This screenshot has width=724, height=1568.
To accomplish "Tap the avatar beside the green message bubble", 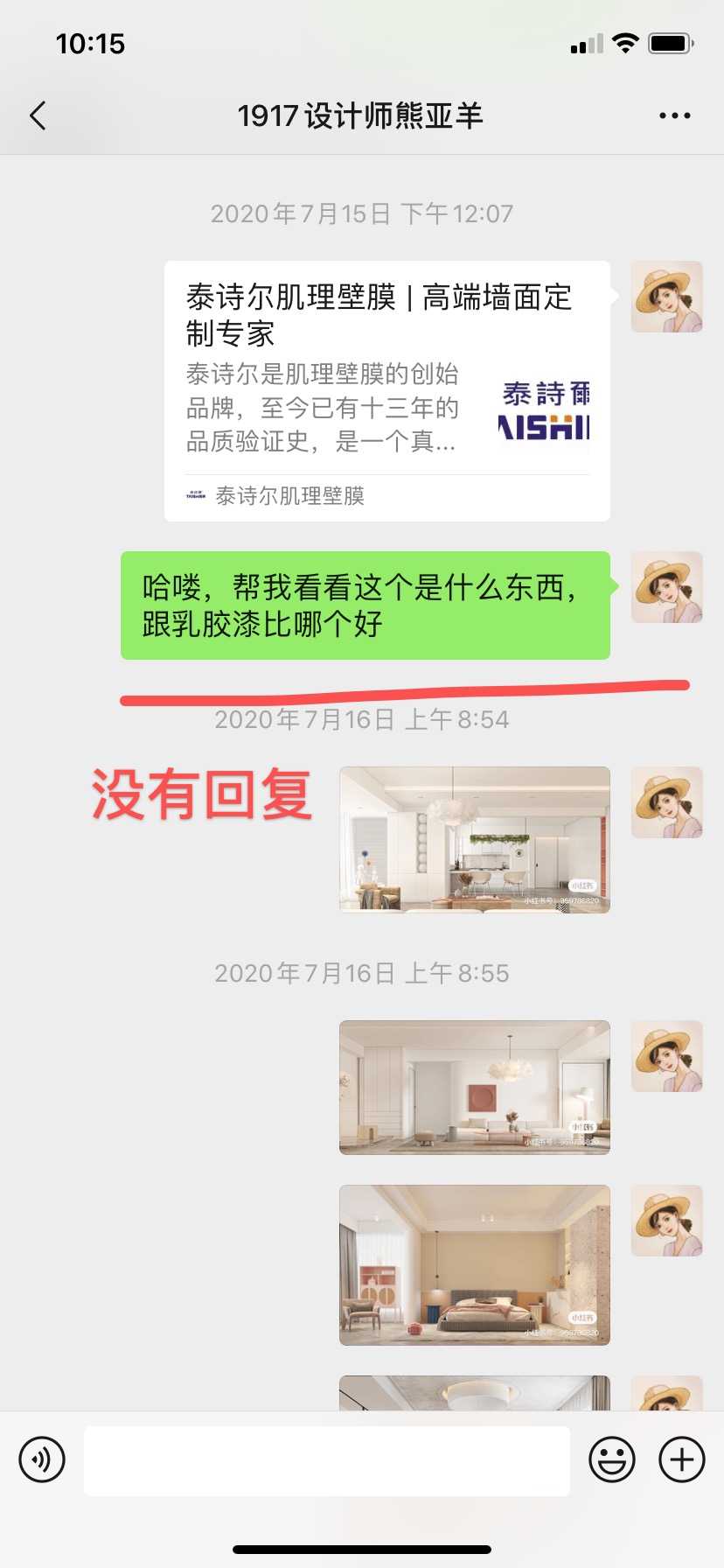I will pyautogui.click(x=666, y=587).
